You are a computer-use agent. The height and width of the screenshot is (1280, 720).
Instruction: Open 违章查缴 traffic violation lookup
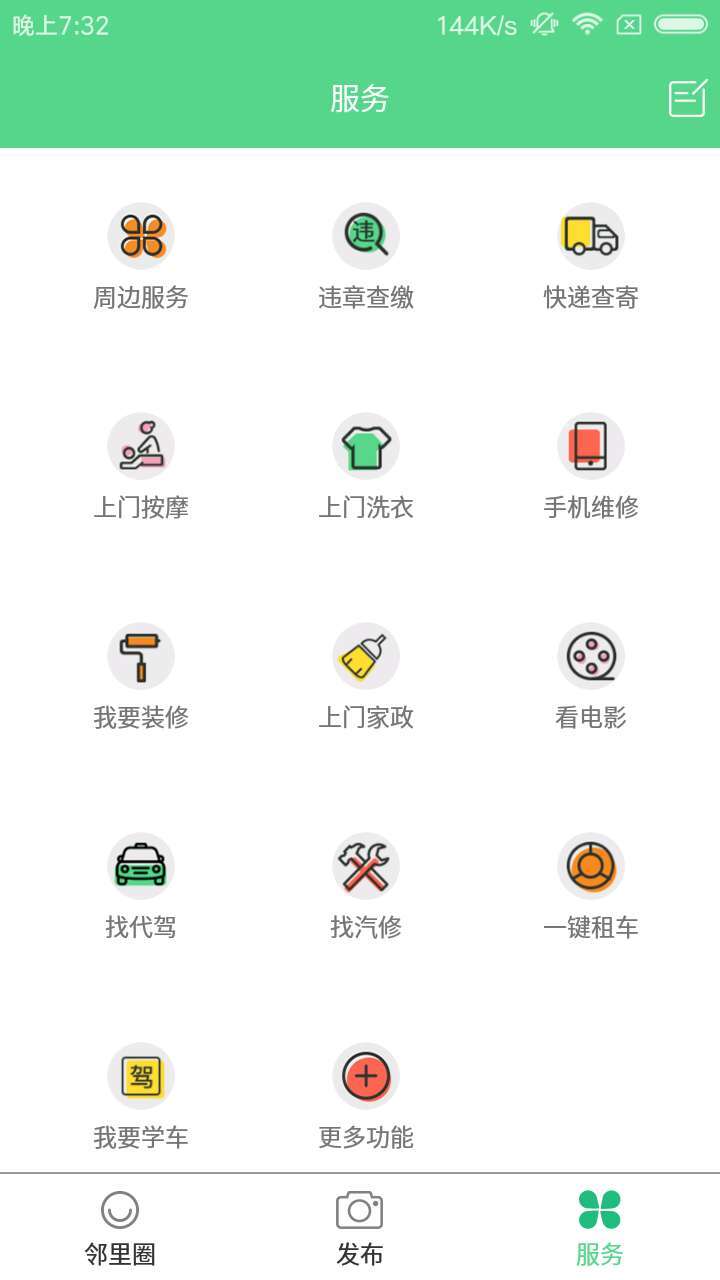[x=366, y=235]
